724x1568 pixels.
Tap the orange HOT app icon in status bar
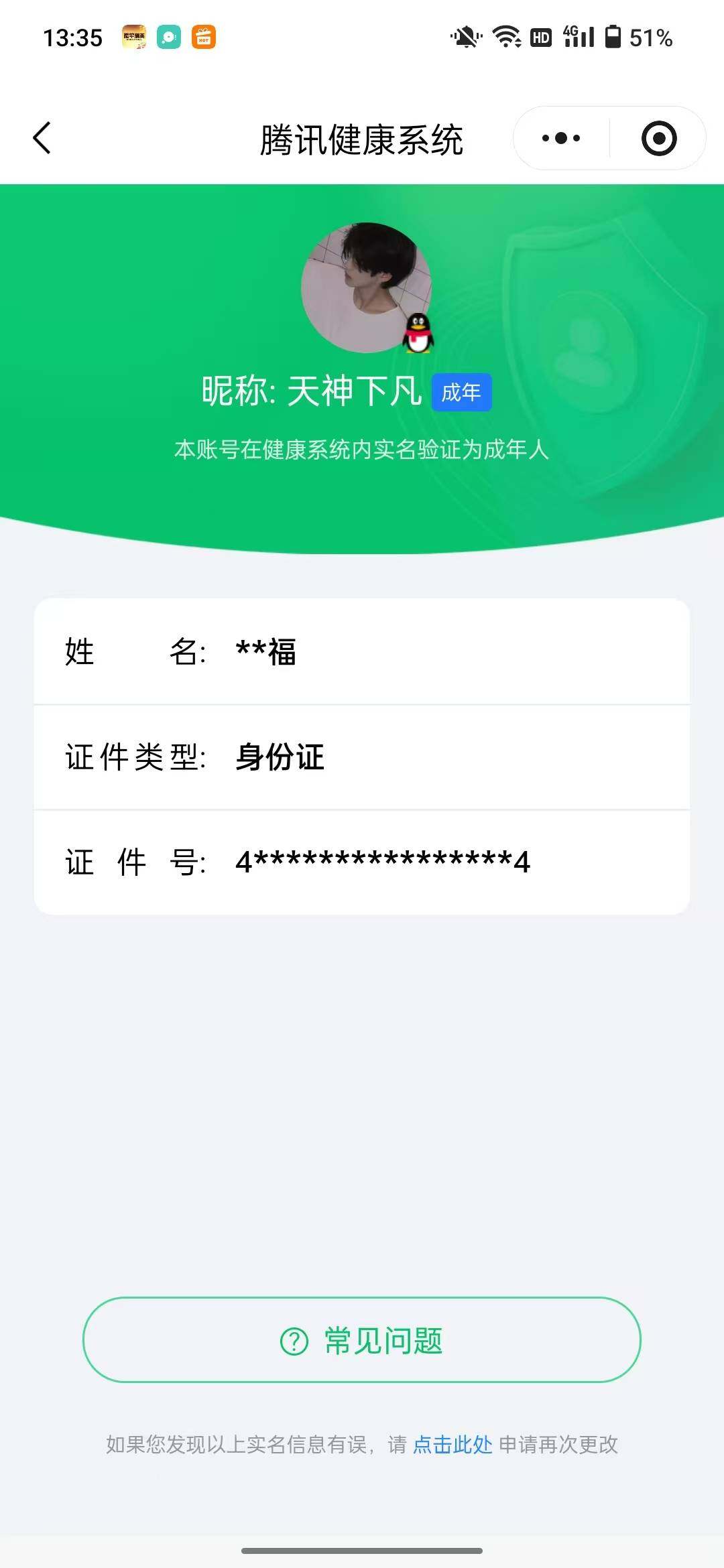pos(204,38)
